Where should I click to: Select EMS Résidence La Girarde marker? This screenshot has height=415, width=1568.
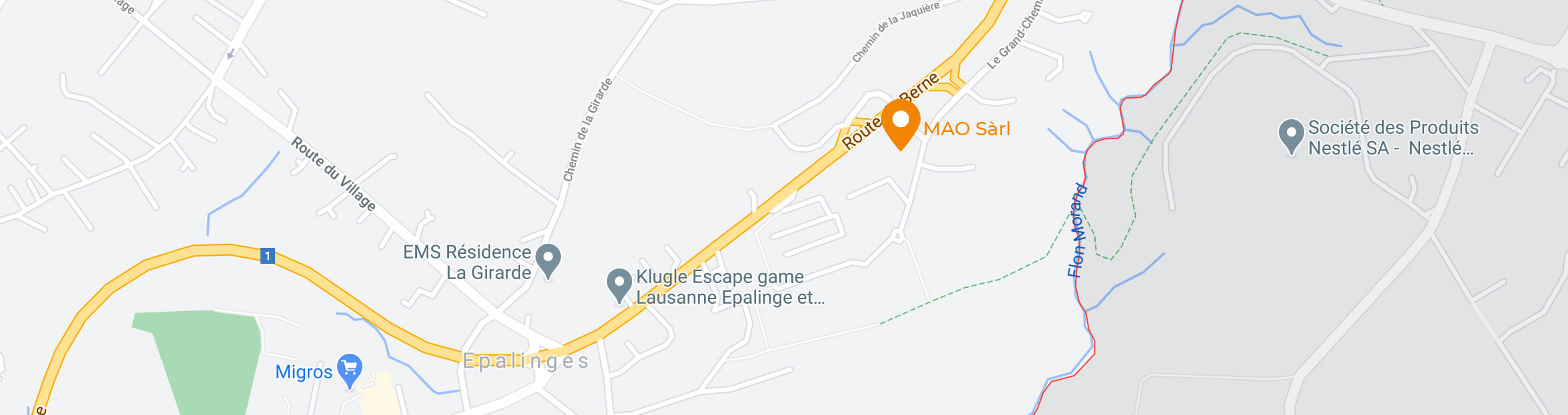tap(548, 260)
